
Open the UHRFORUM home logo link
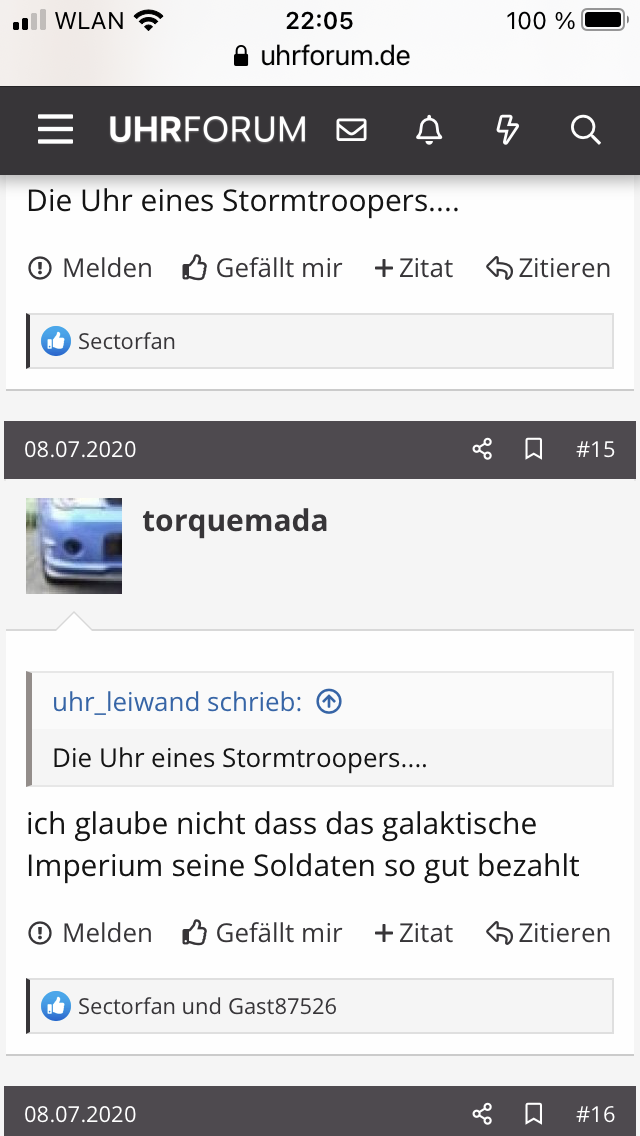coord(208,130)
